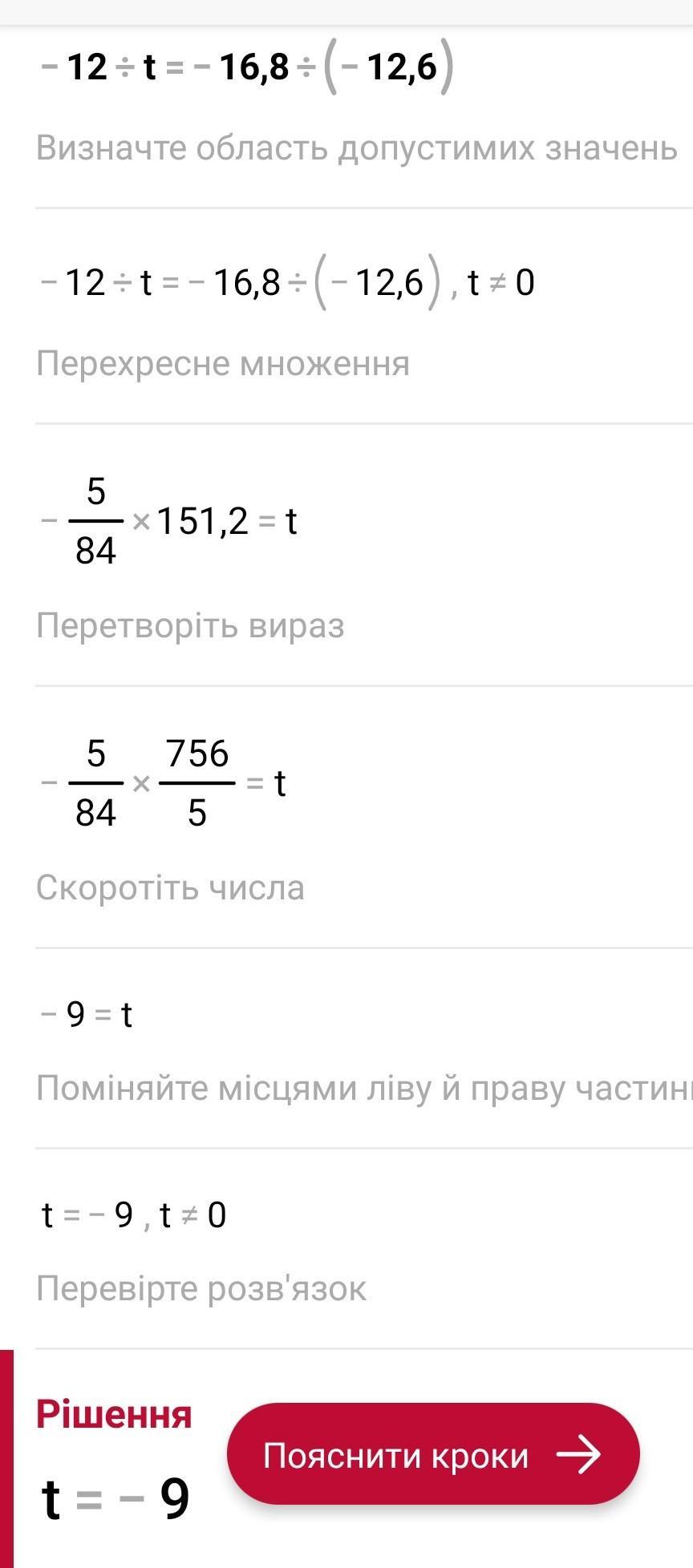The width and height of the screenshot is (693, 1568).
Task: Tap the 'Пояснити кроки' button
Action: (433, 1454)
